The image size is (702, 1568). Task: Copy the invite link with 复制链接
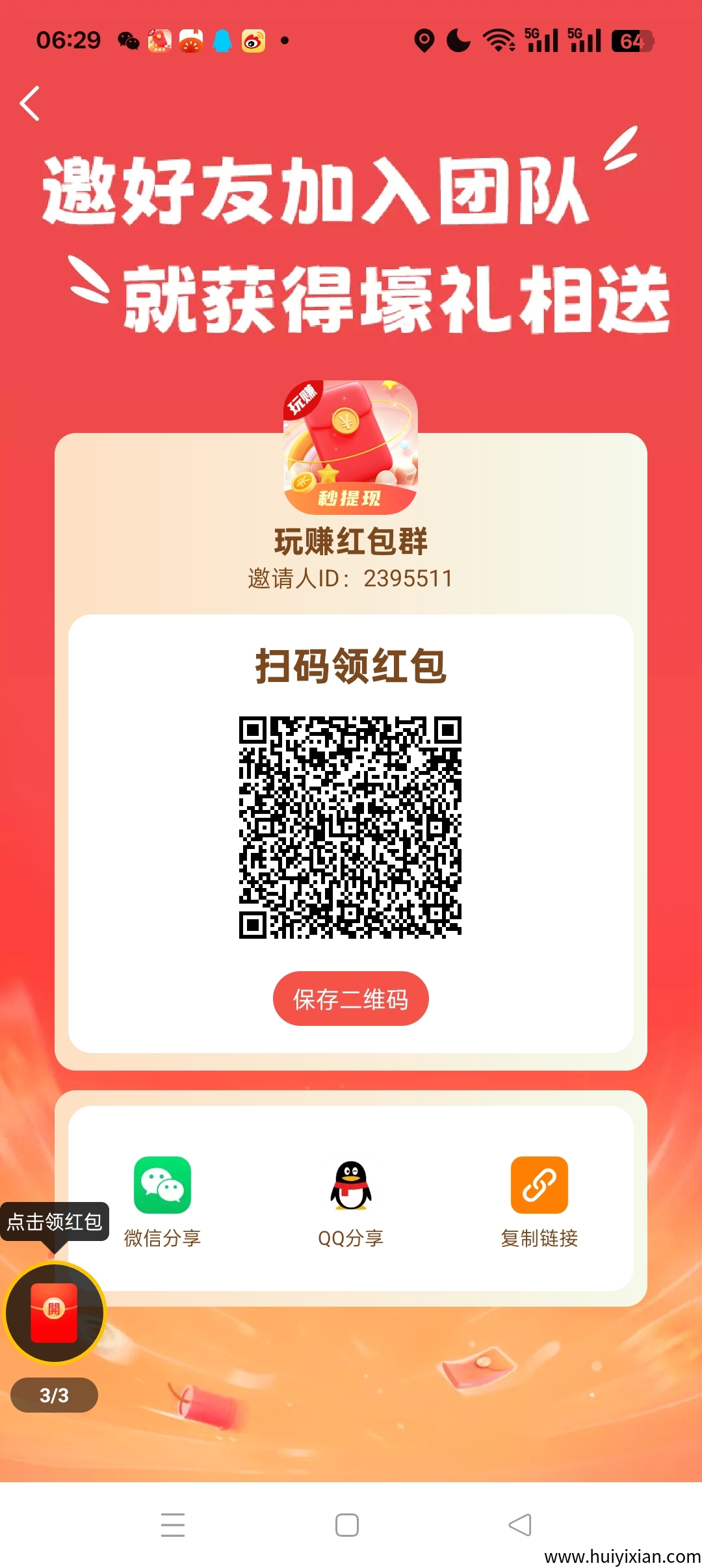pyautogui.click(x=539, y=1201)
